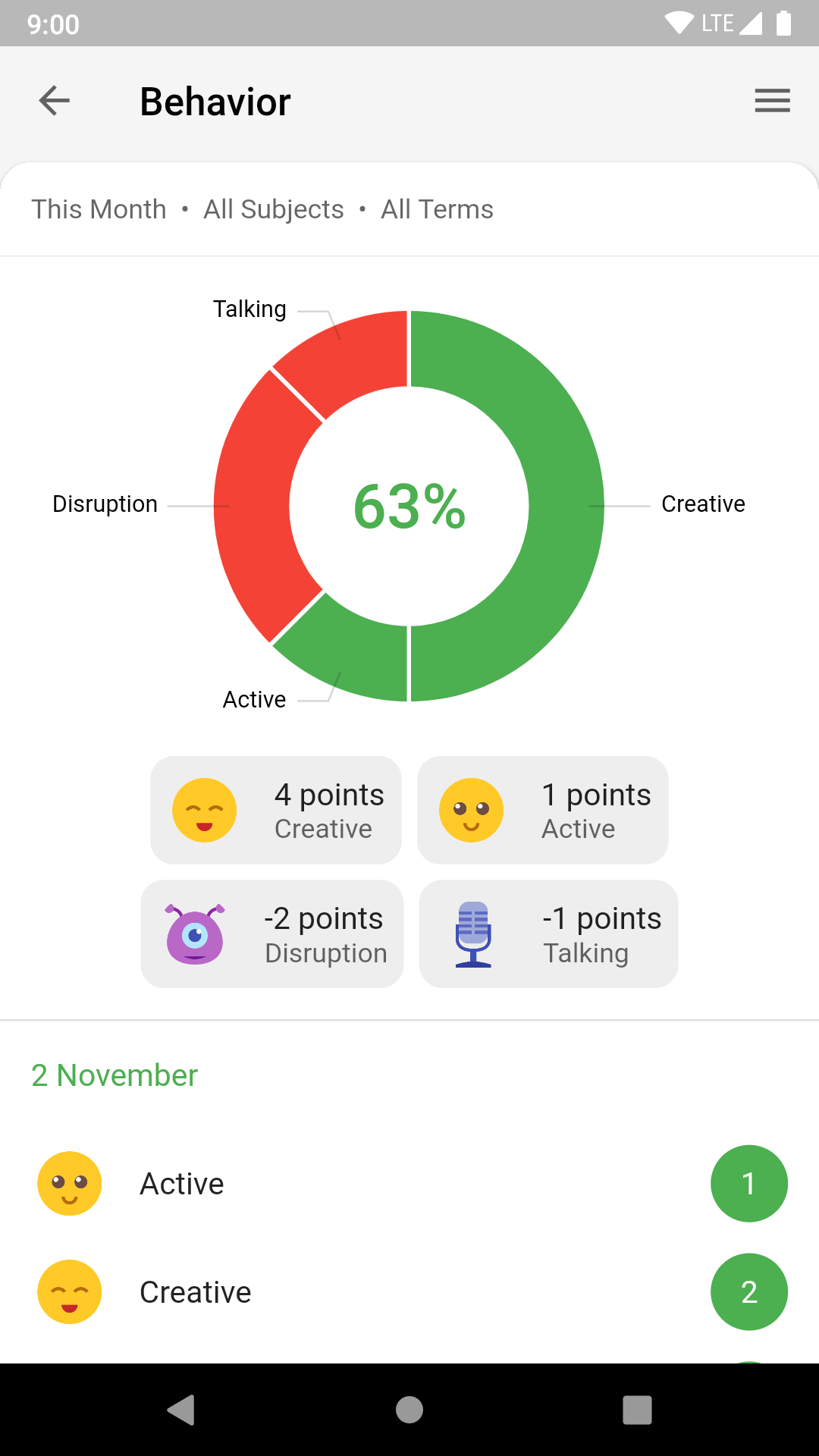
Task: Open the recent apps overview
Action: [637, 1410]
